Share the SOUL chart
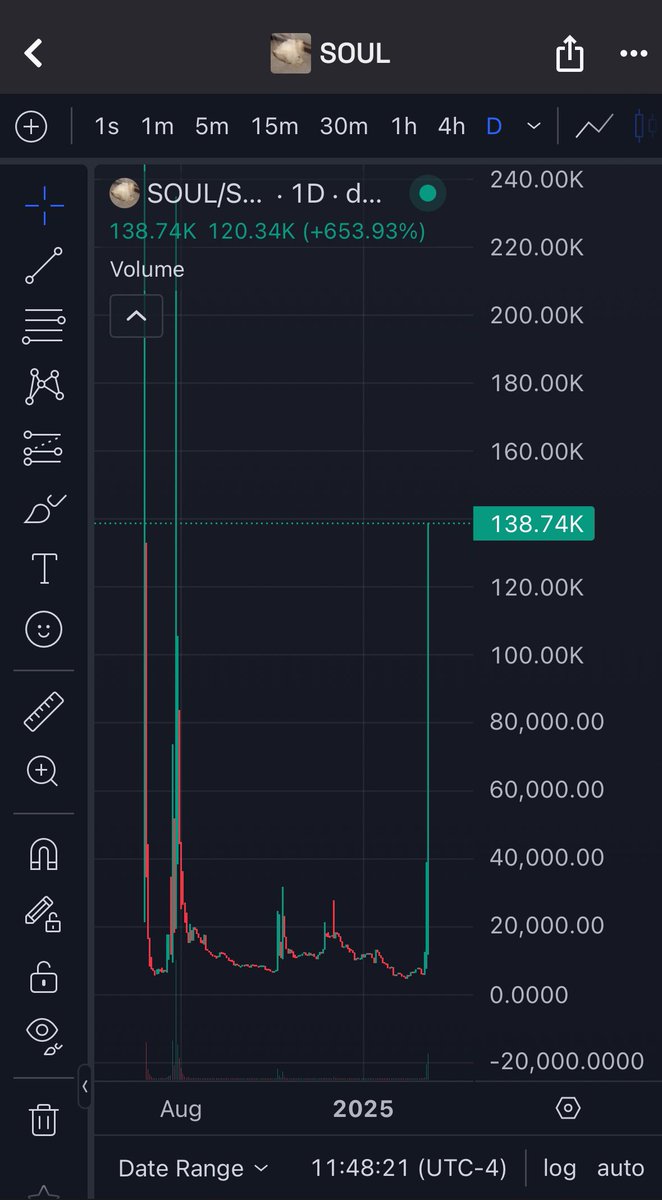The width and height of the screenshot is (662, 1200). (569, 54)
